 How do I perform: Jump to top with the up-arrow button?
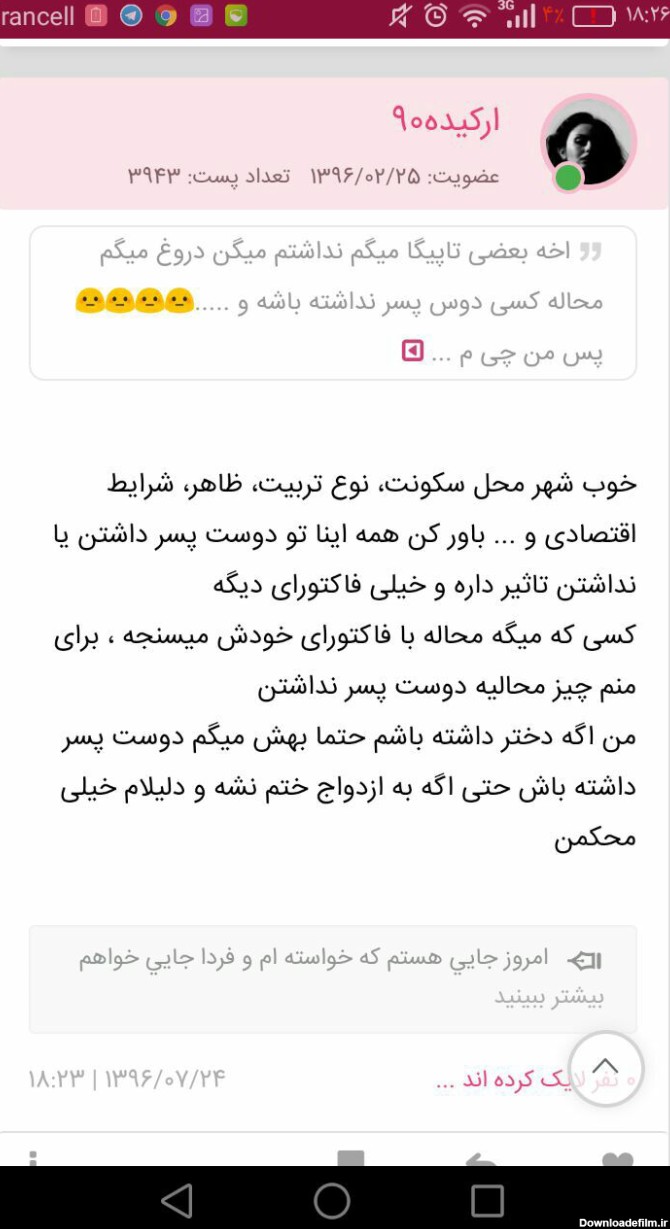click(x=605, y=1068)
